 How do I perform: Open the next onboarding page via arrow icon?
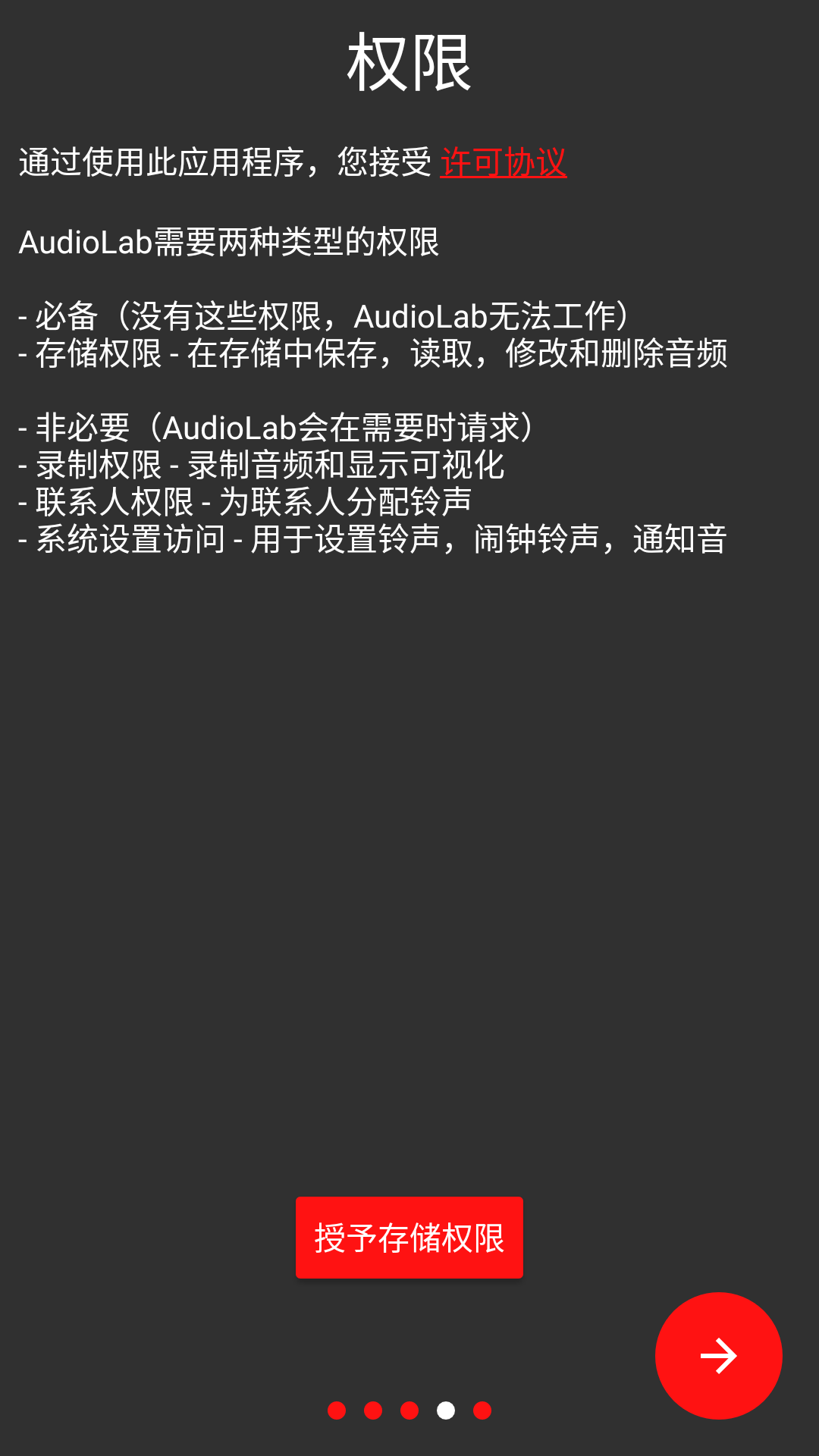tap(719, 1354)
